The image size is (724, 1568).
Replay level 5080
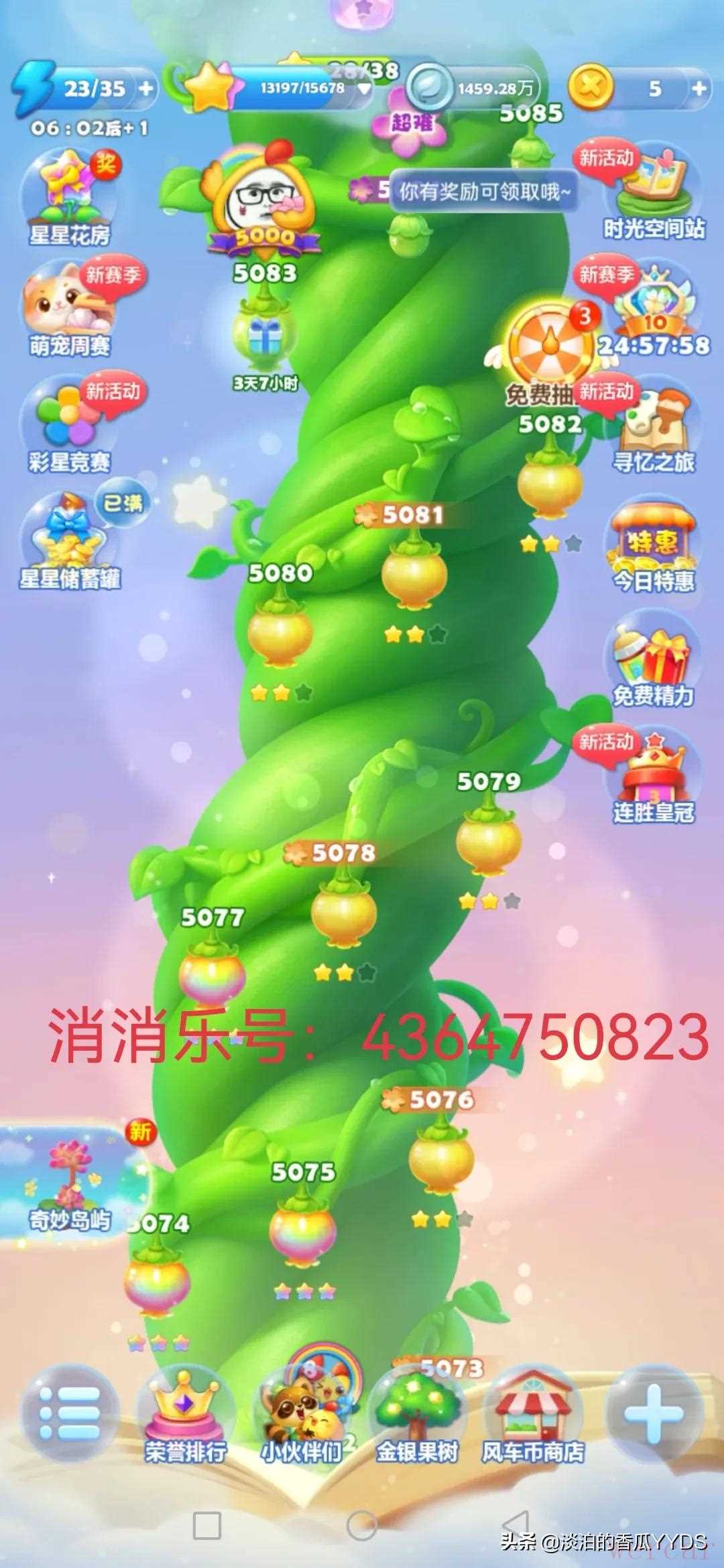[280, 631]
